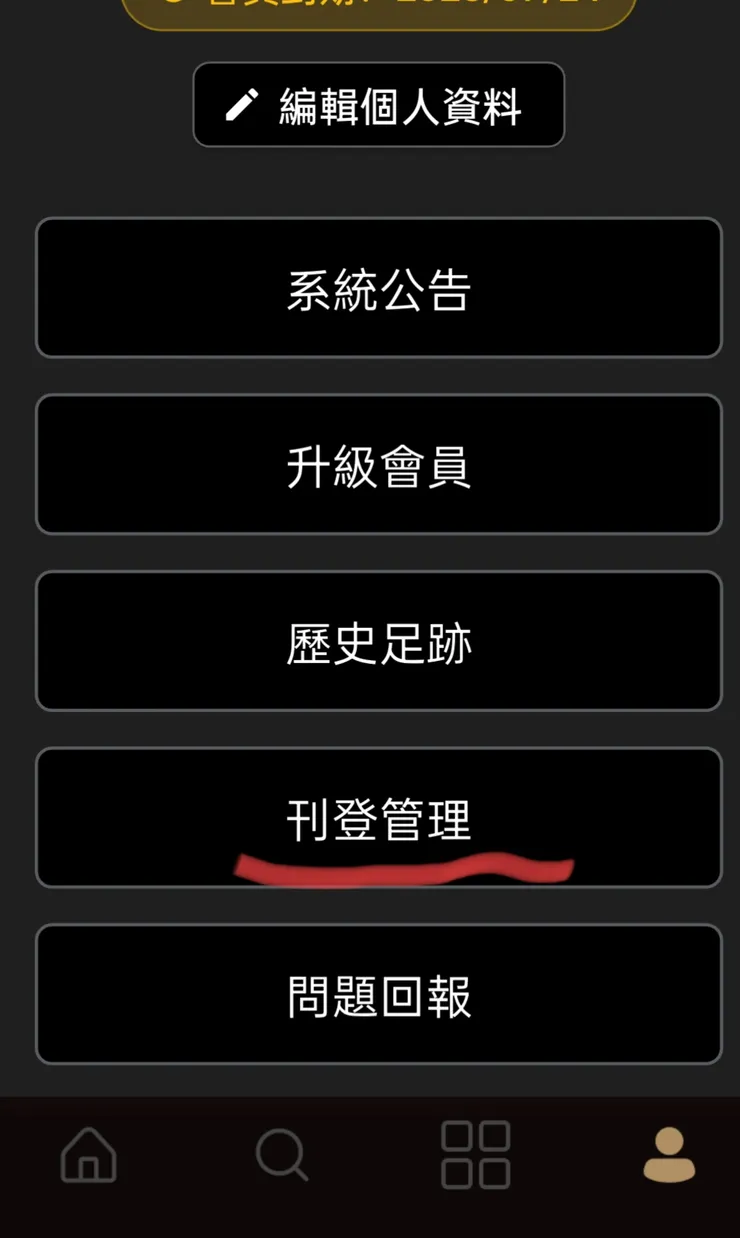Tap the person icon to view your account
Screen dimensions: 740x1238
click(x=668, y=1155)
